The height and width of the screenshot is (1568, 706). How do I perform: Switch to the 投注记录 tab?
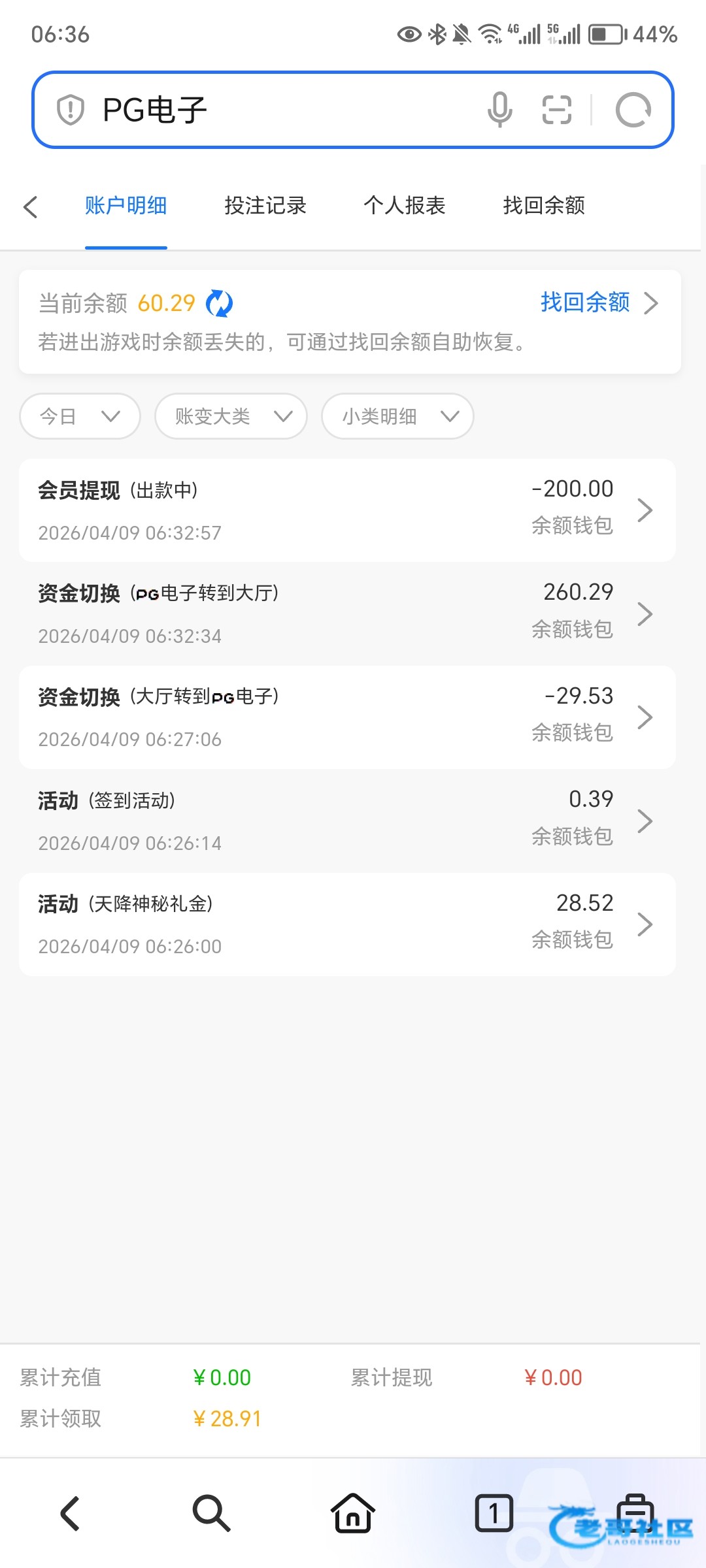[265, 206]
